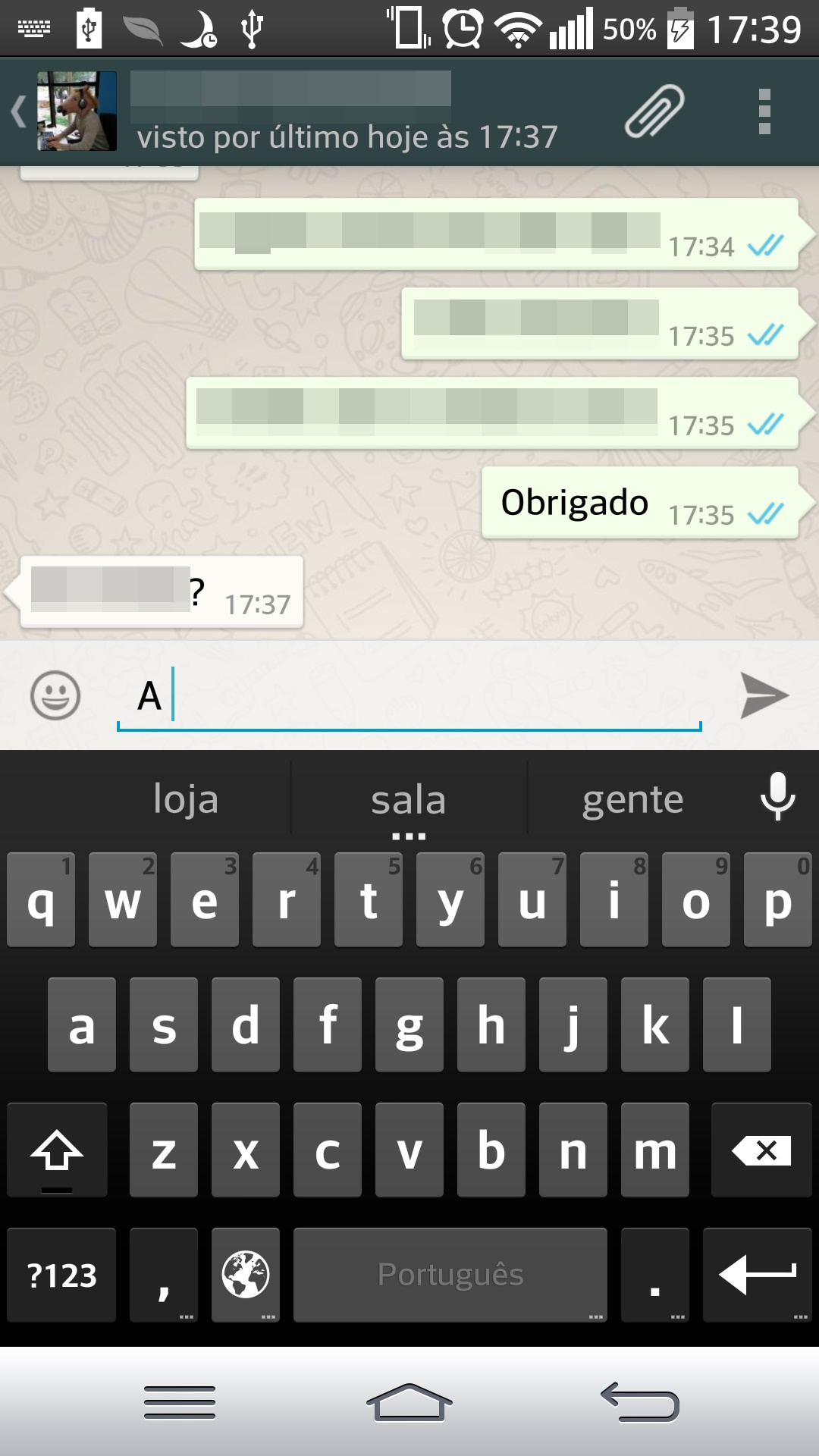819x1456 pixels.
Task: Pick the suggestion word 'loja'
Action: tap(186, 799)
